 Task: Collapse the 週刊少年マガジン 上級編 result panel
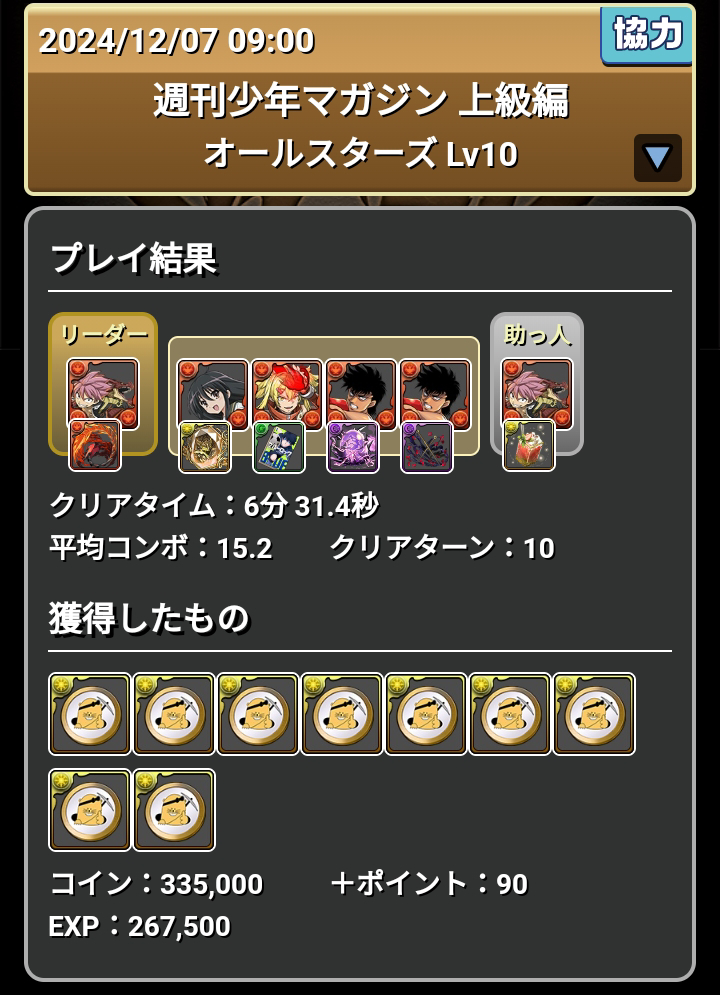(658, 158)
